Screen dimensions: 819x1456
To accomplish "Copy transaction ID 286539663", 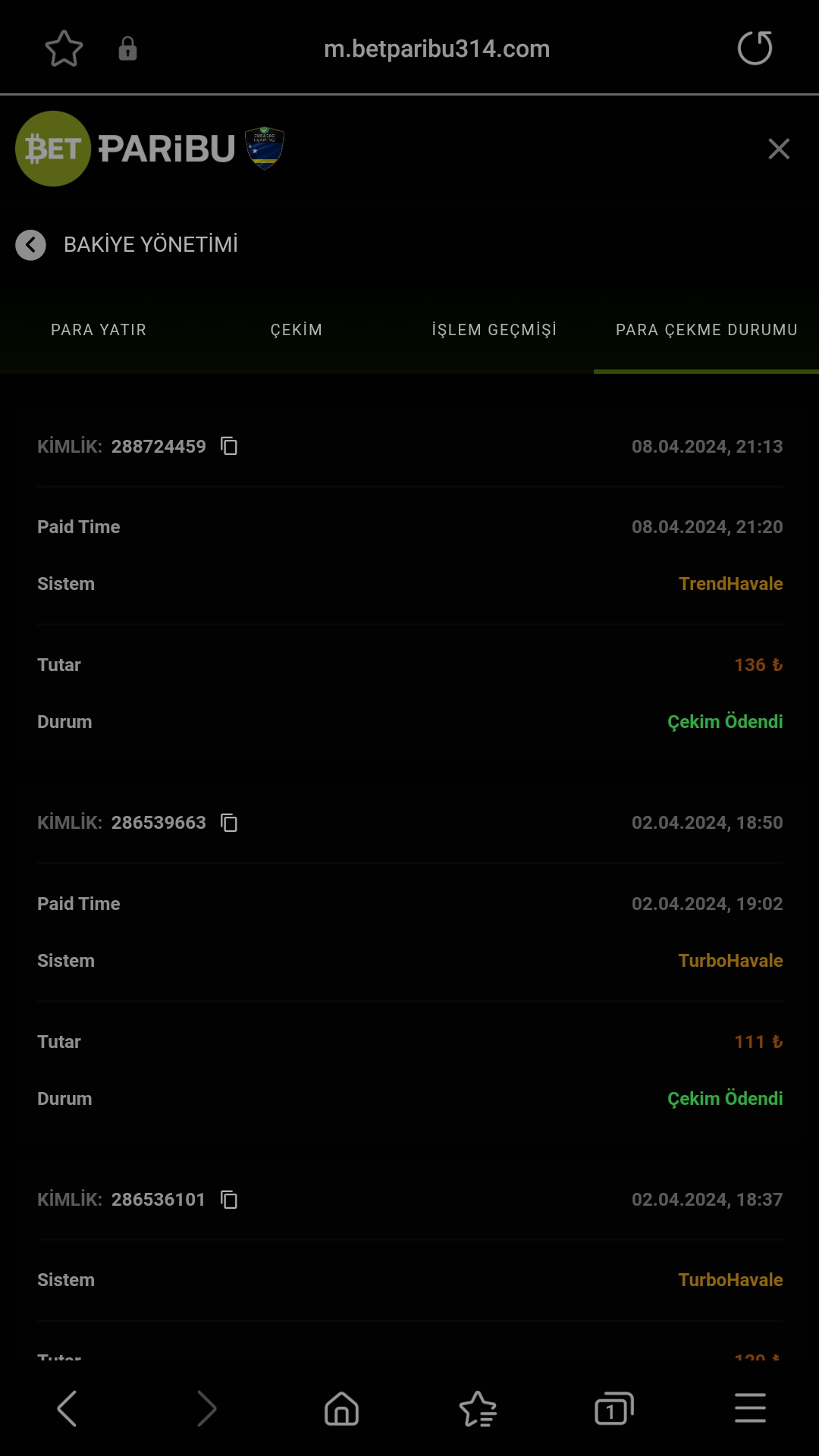I will tap(229, 823).
